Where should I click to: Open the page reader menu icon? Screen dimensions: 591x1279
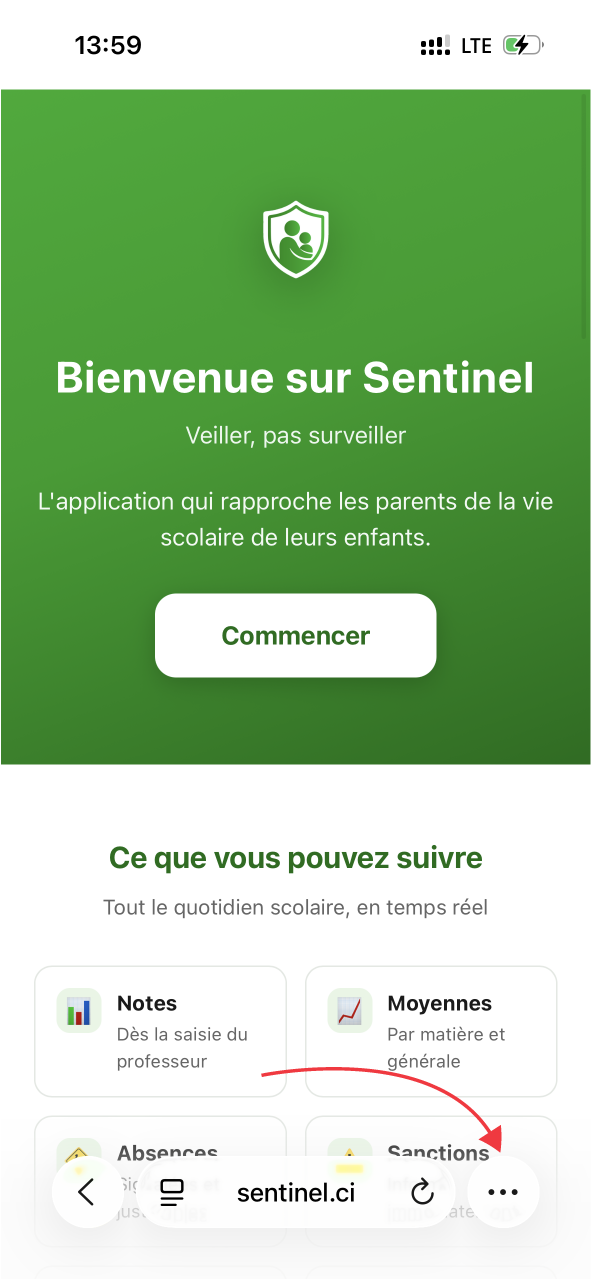tap(172, 1191)
